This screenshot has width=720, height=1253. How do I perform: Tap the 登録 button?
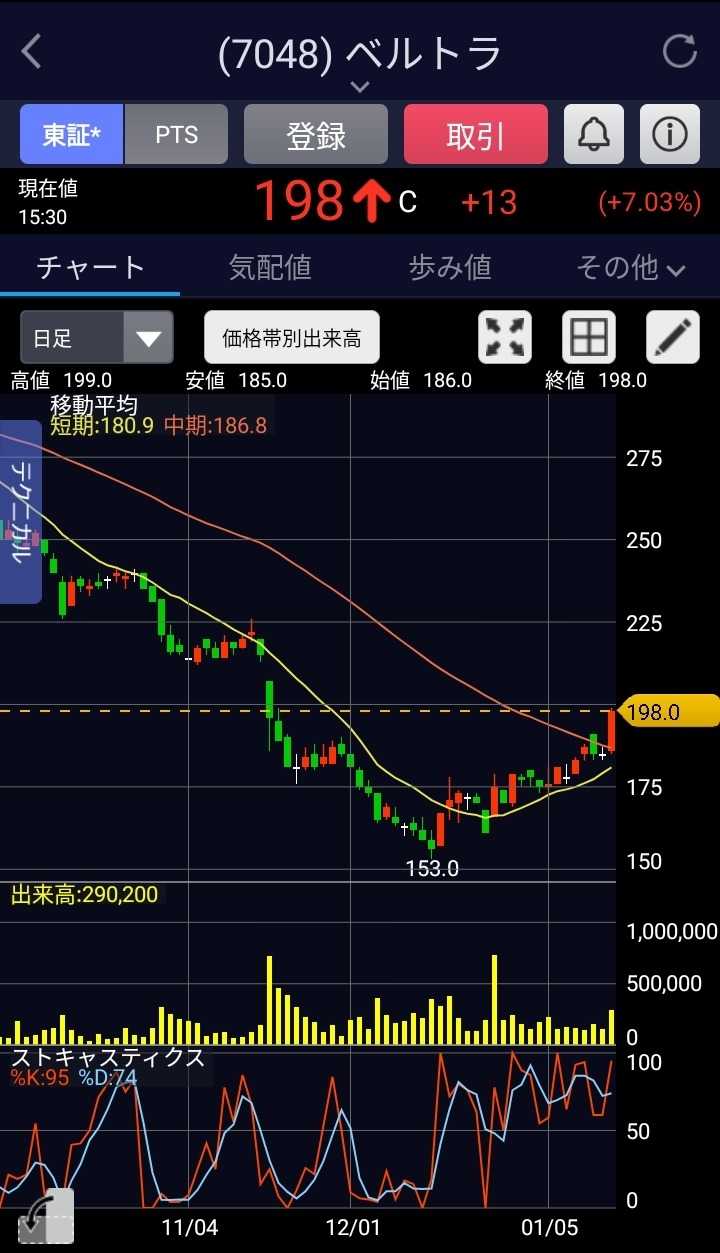[316, 135]
